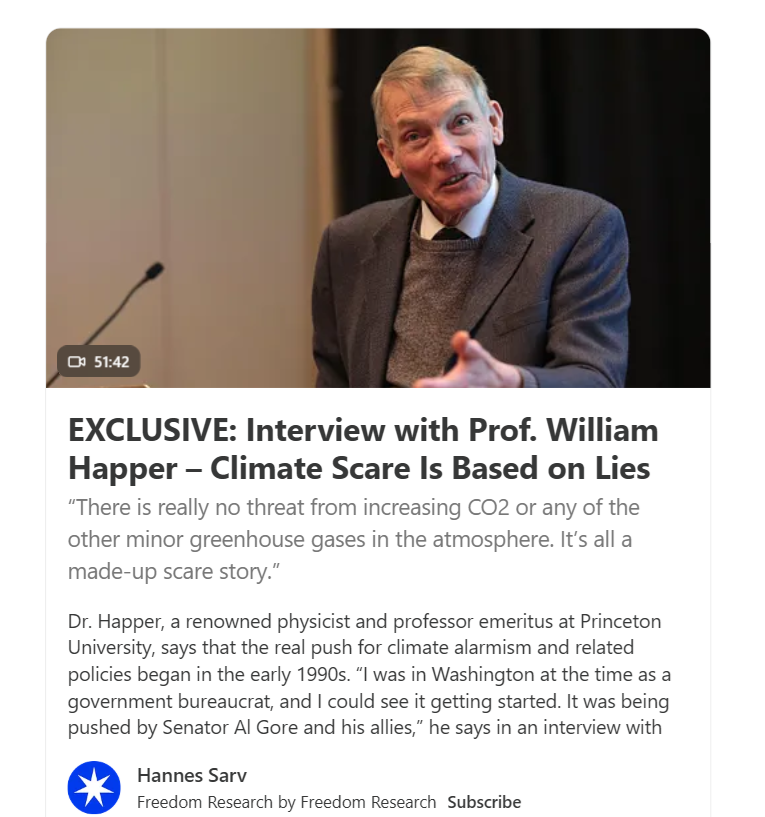Subscribe to Freedom Research
Viewport: 765px width, 817px height.
484,802
